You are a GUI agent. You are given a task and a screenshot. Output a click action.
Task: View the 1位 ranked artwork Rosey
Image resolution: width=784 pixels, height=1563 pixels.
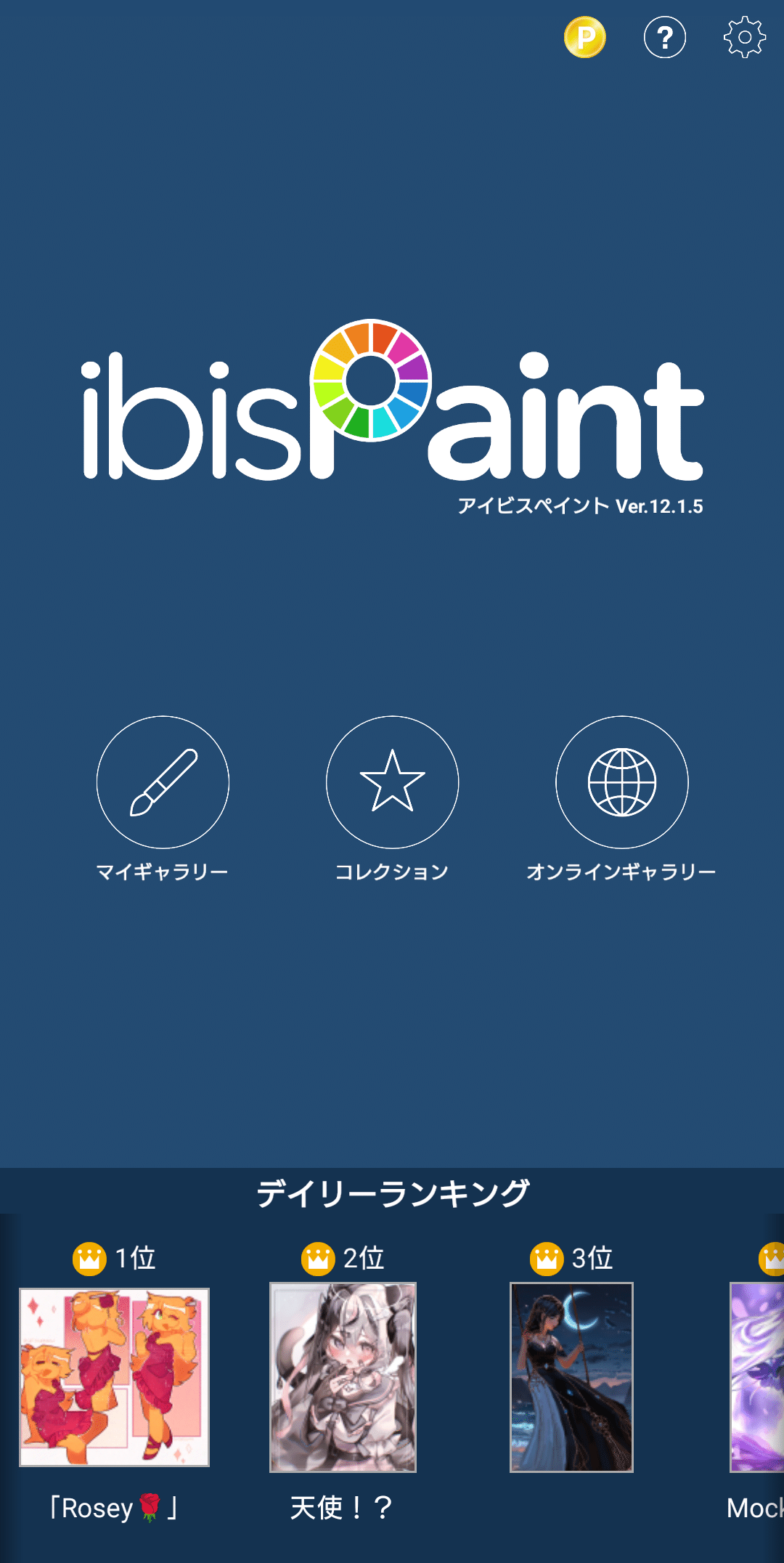(114, 1377)
